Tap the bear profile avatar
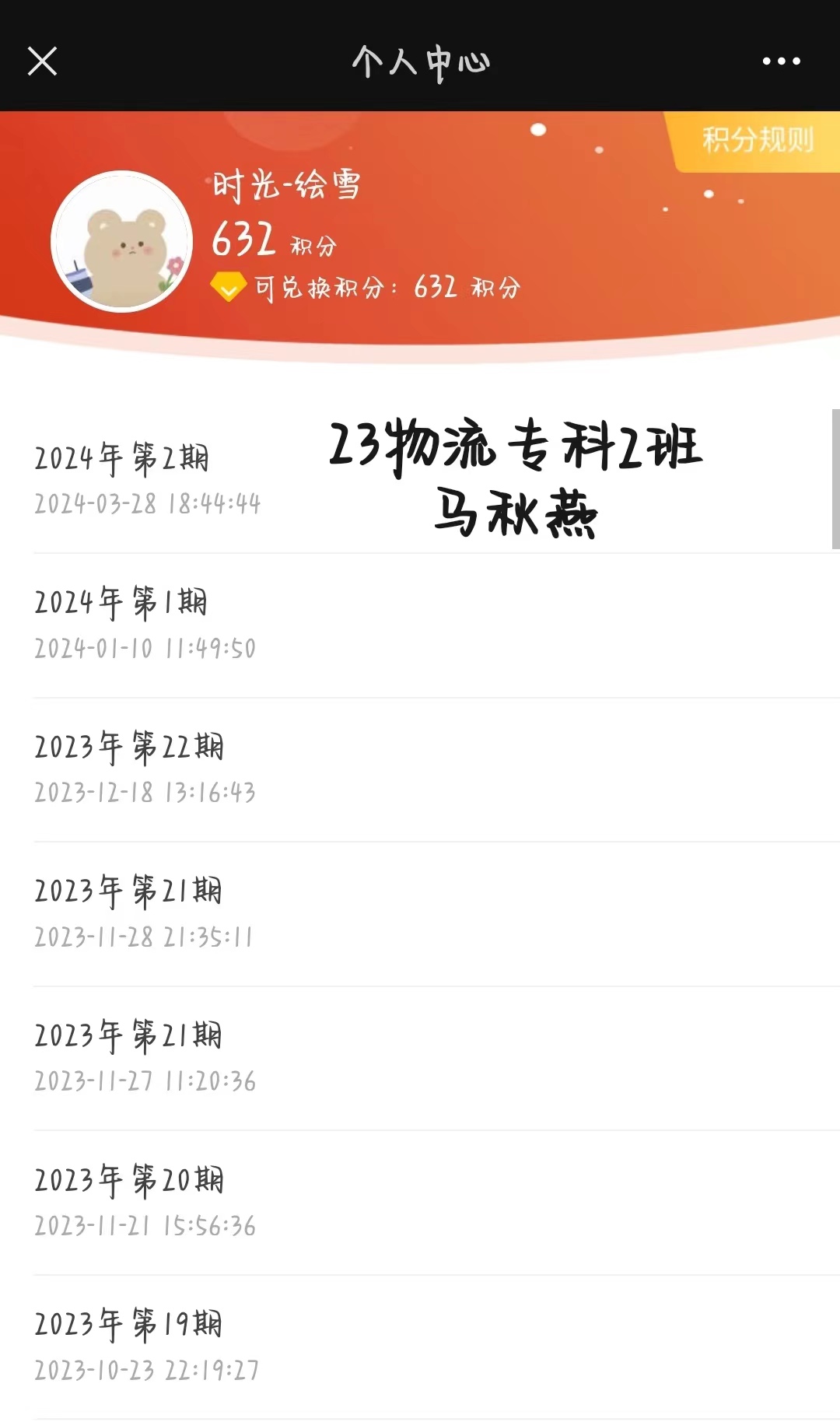Image resolution: width=840 pixels, height=1422 pixels. coord(121,241)
